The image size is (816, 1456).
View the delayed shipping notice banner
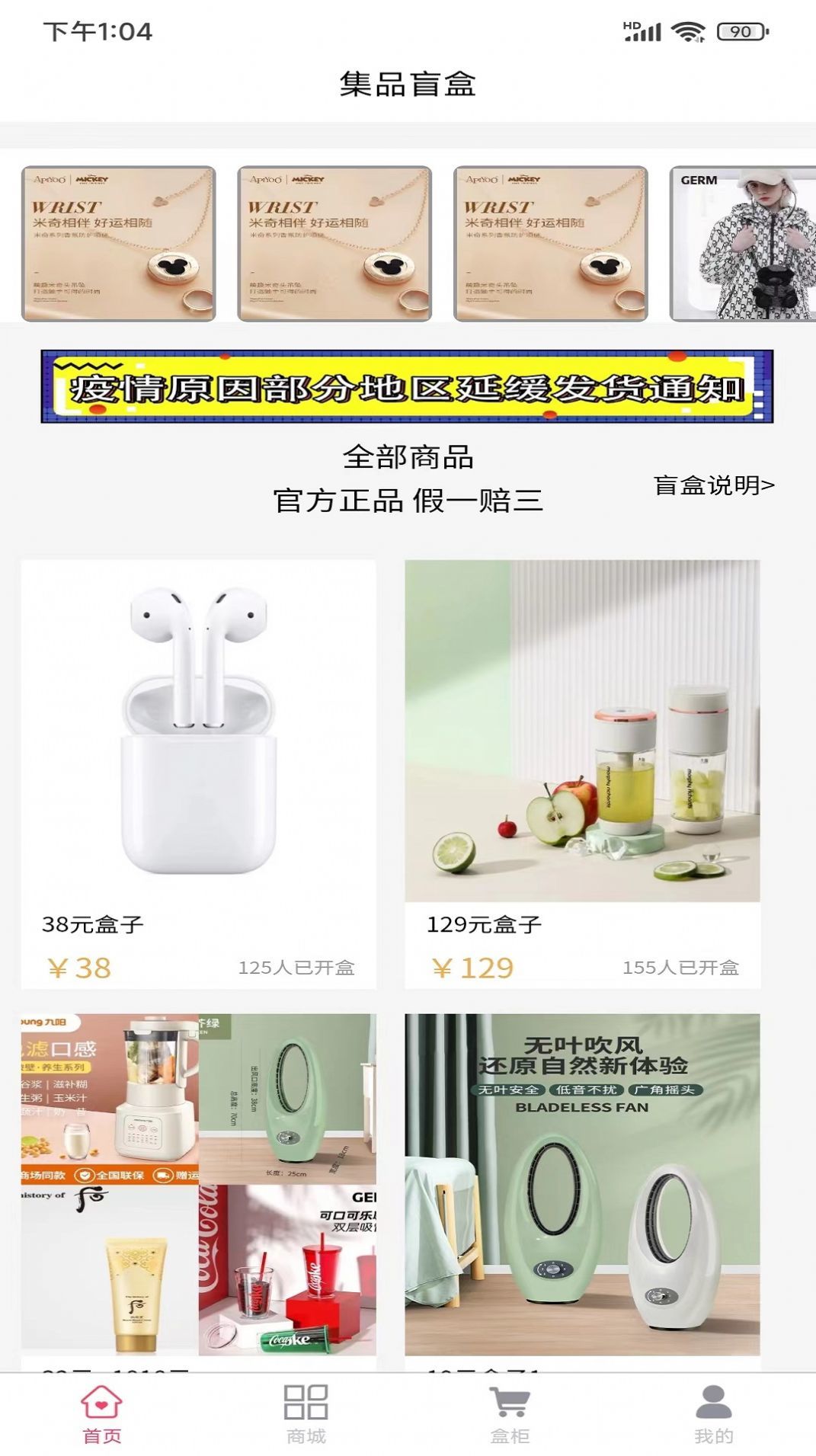tap(407, 387)
